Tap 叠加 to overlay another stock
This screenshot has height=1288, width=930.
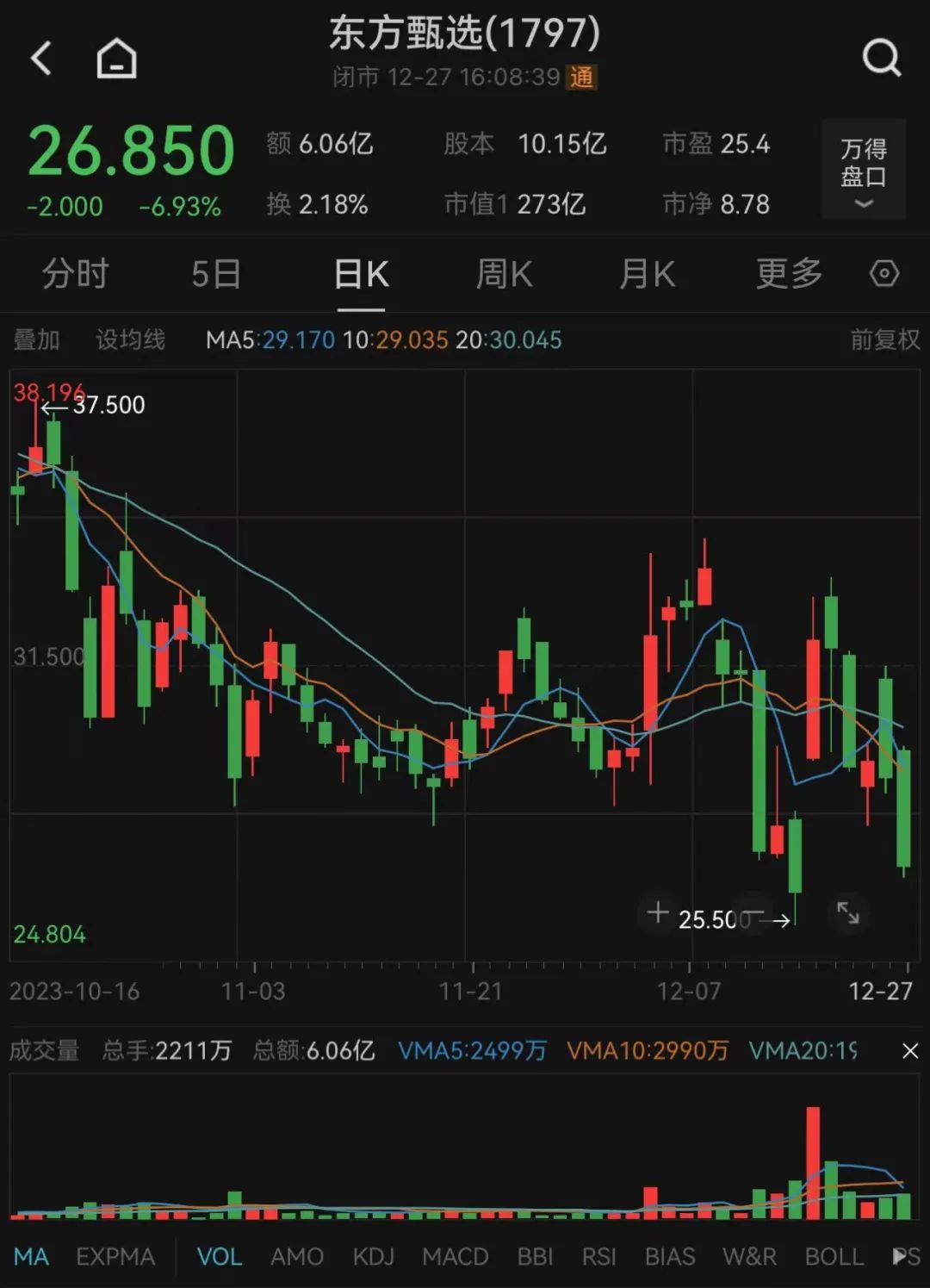coord(36,339)
